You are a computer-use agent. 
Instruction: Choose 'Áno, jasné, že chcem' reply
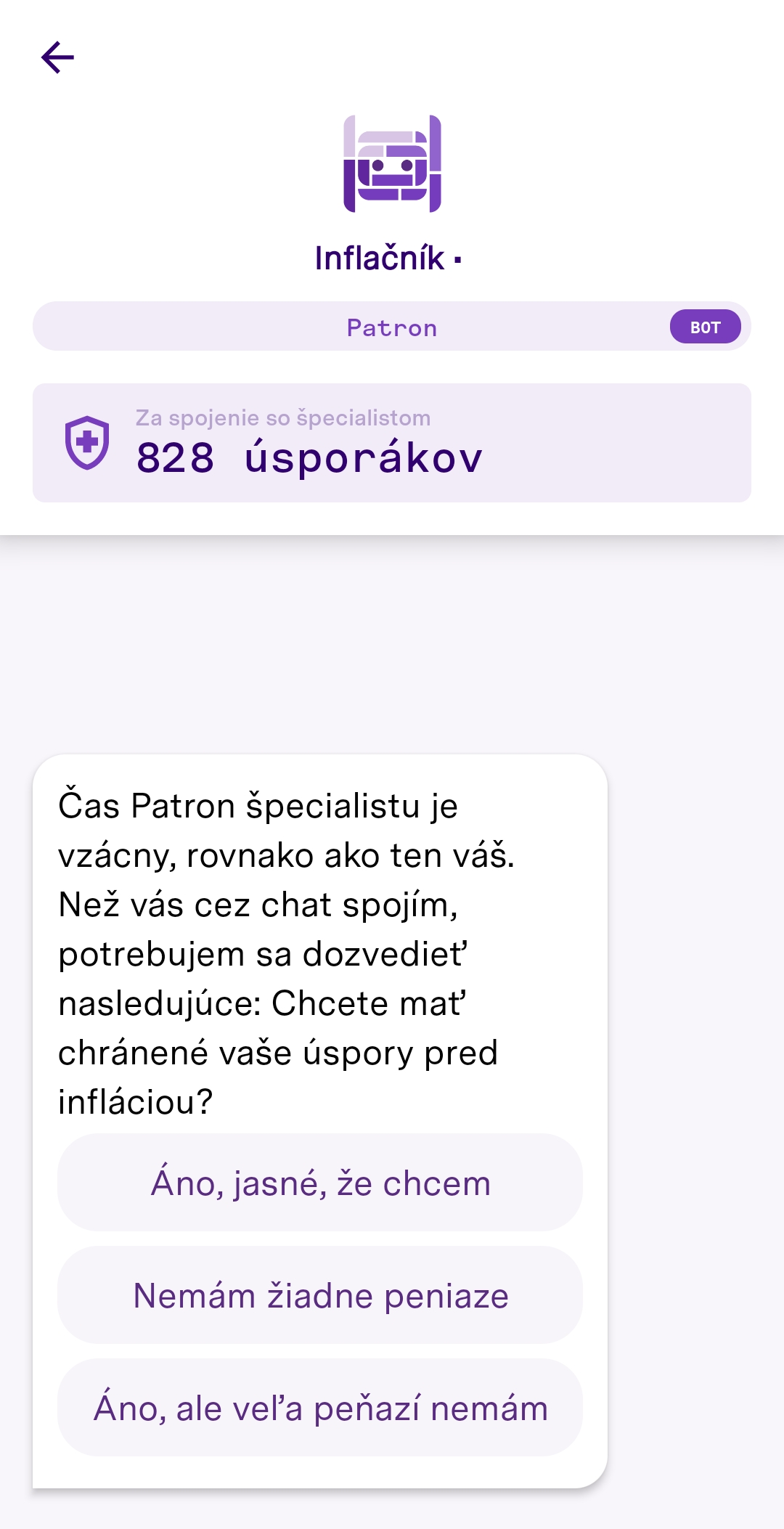pyautogui.click(x=320, y=1183)
